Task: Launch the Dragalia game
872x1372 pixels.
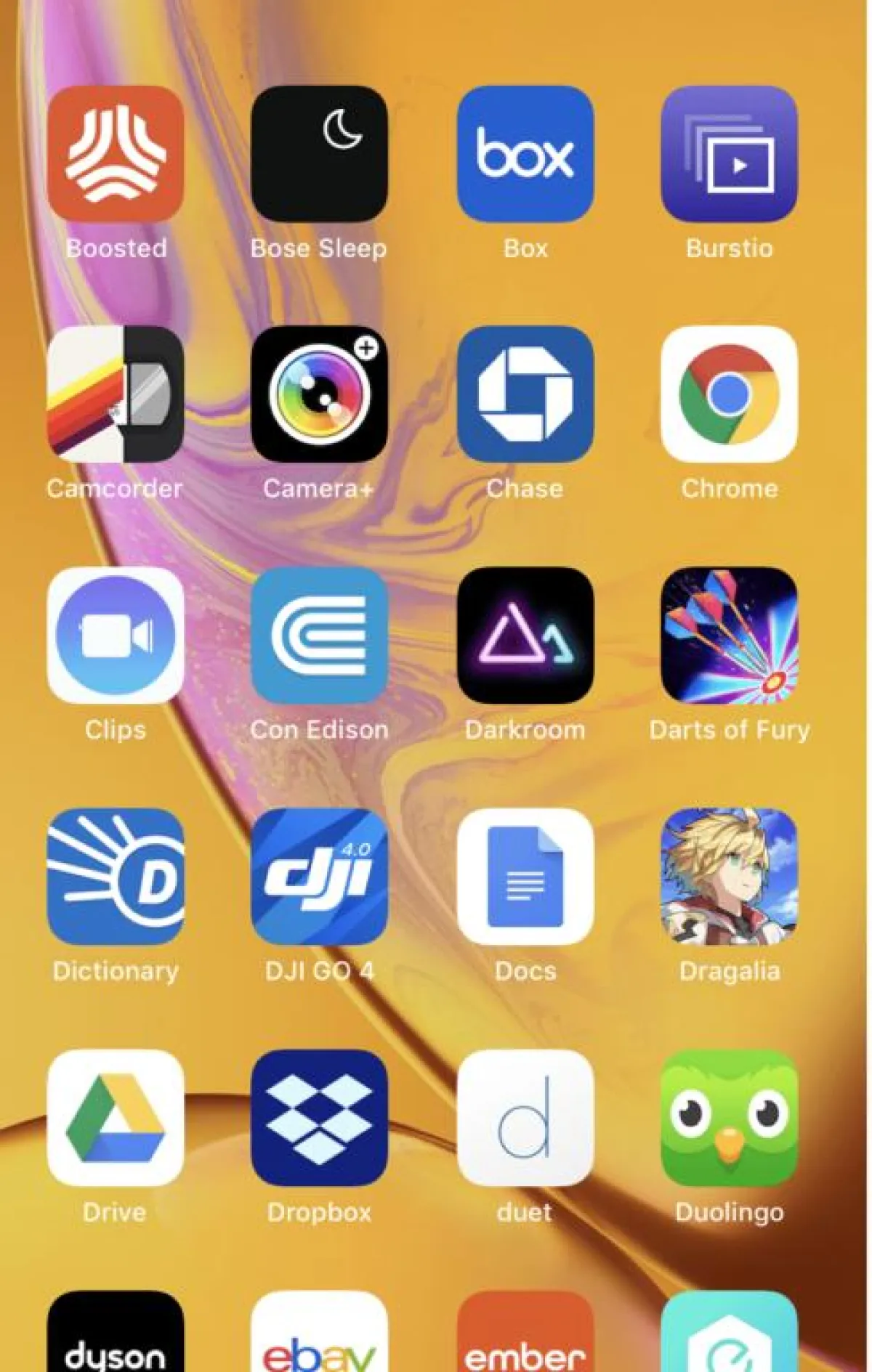Action: (729, 877)
